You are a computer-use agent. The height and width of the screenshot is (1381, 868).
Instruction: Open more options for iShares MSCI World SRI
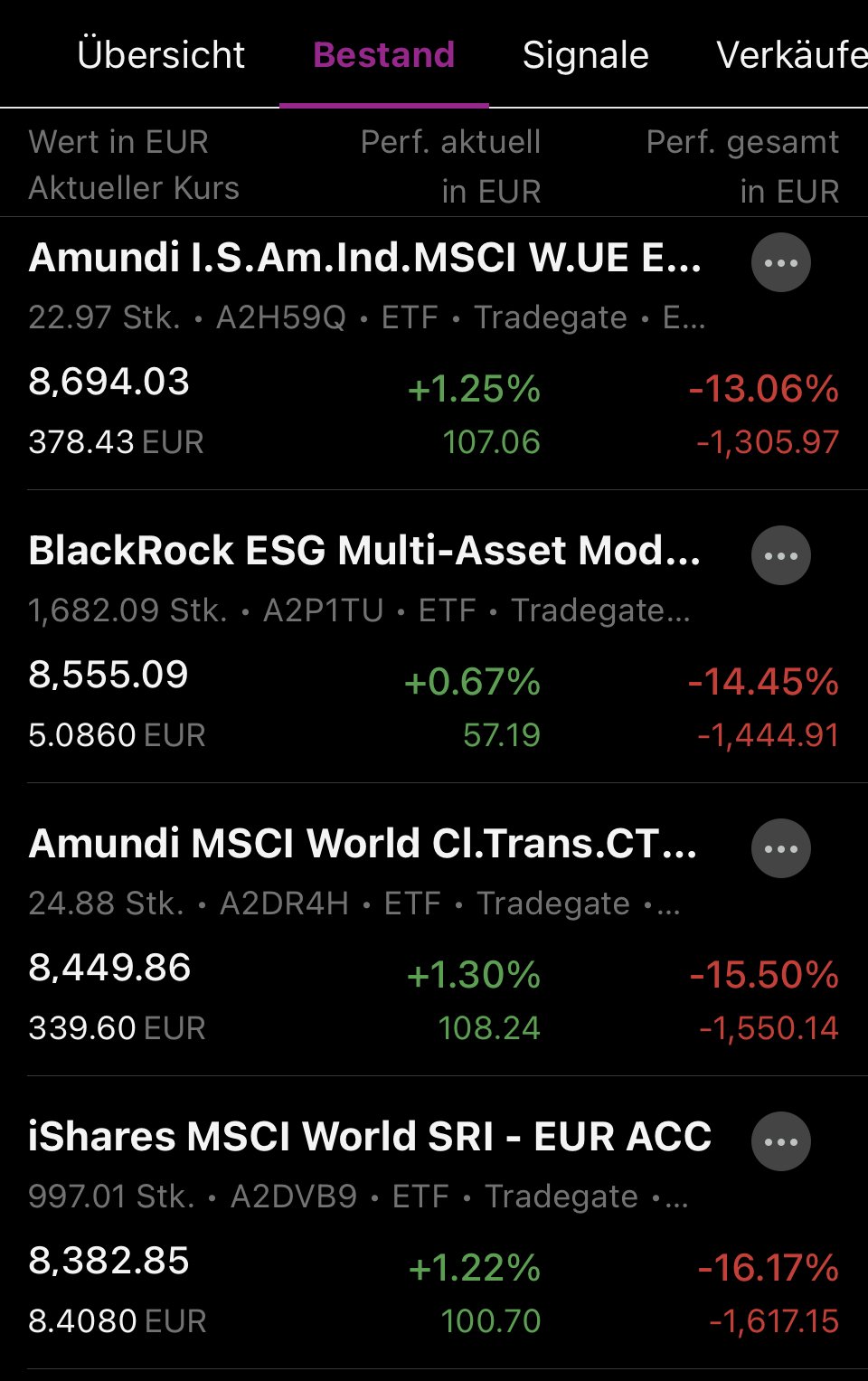tap(780, 1141)
